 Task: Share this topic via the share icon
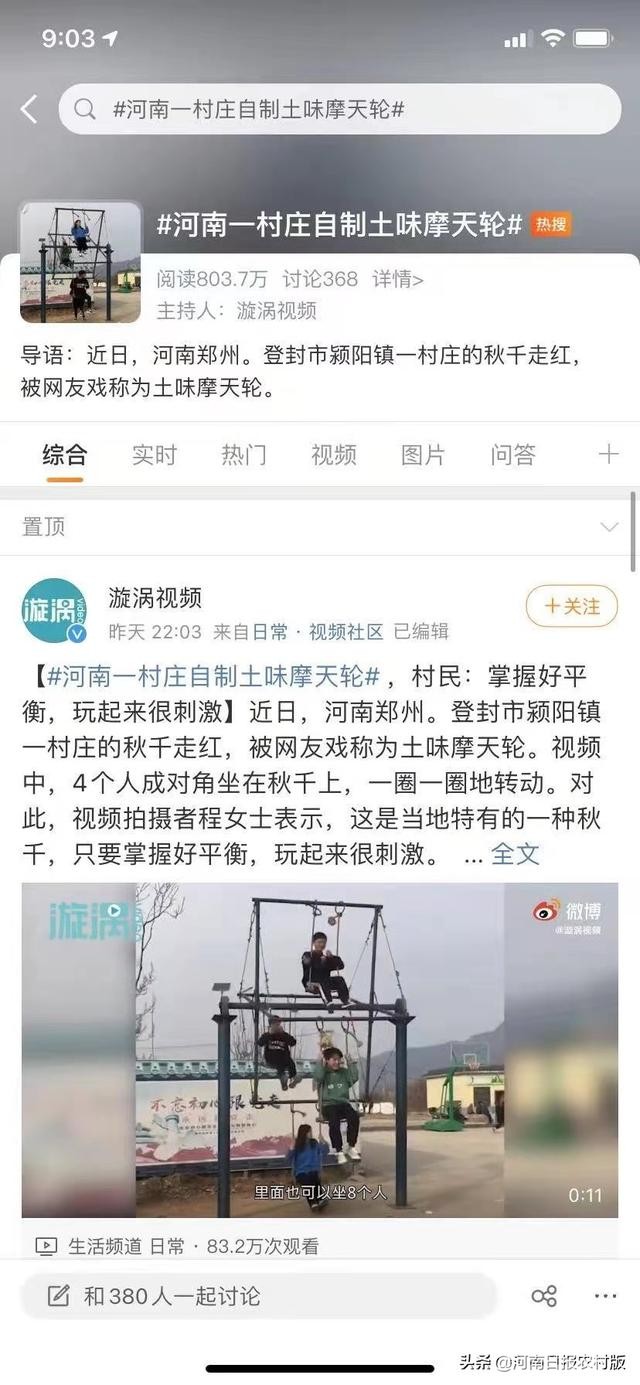[544, 1297]
